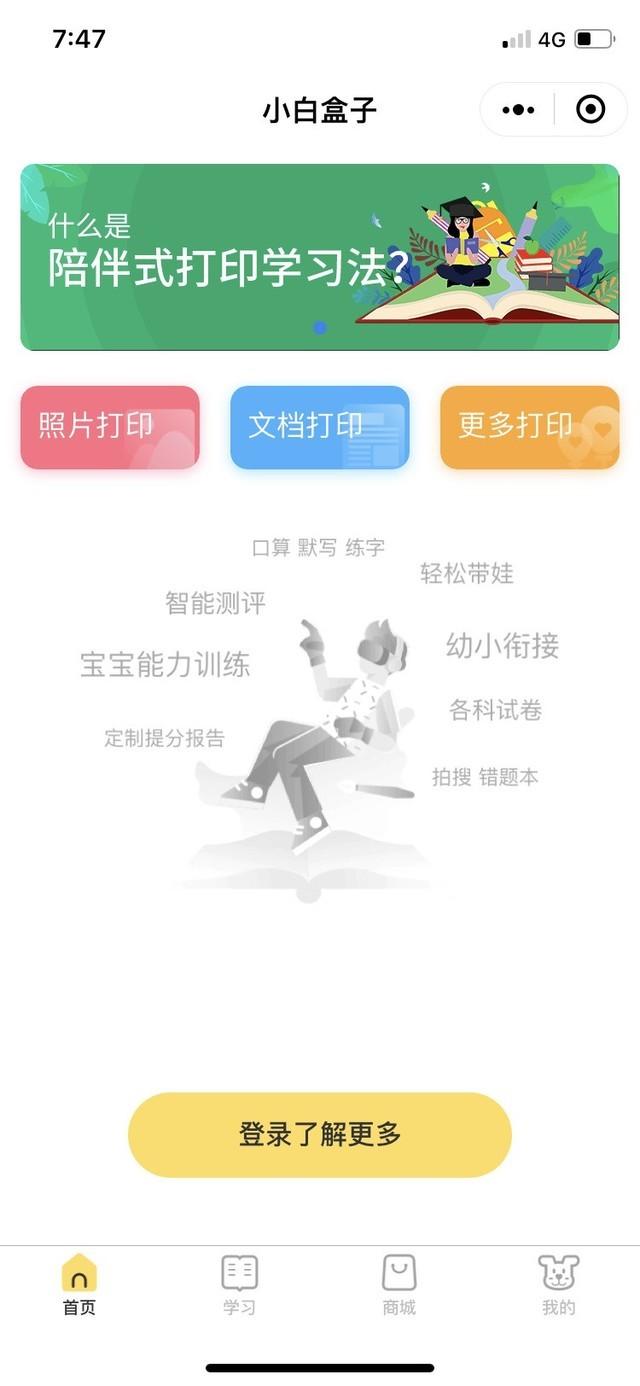Screen dimensions: 640x1386
Task: Select 照片打印 photo printing
Action: 110,427
